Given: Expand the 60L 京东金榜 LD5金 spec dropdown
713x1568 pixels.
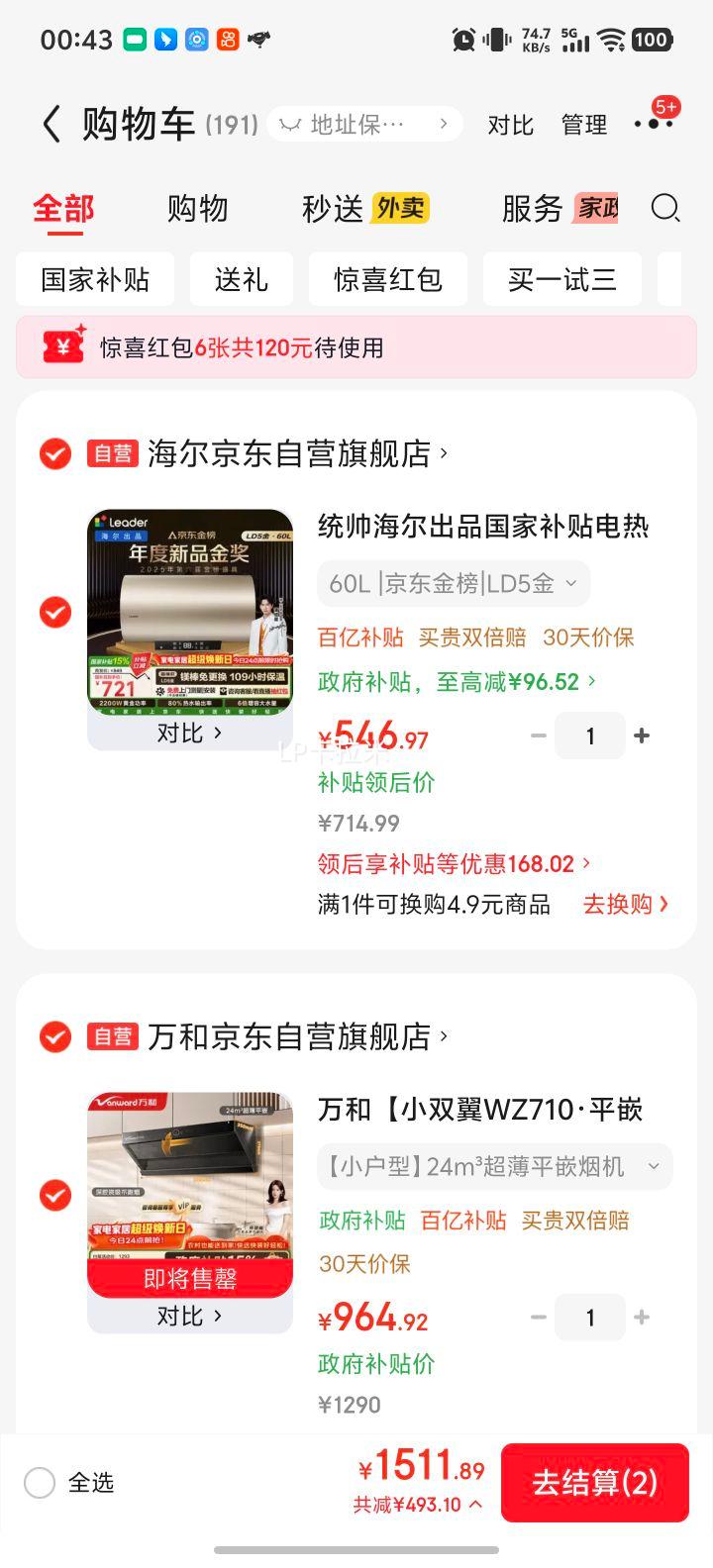Looking at the screenshot, I should (452, 583).
